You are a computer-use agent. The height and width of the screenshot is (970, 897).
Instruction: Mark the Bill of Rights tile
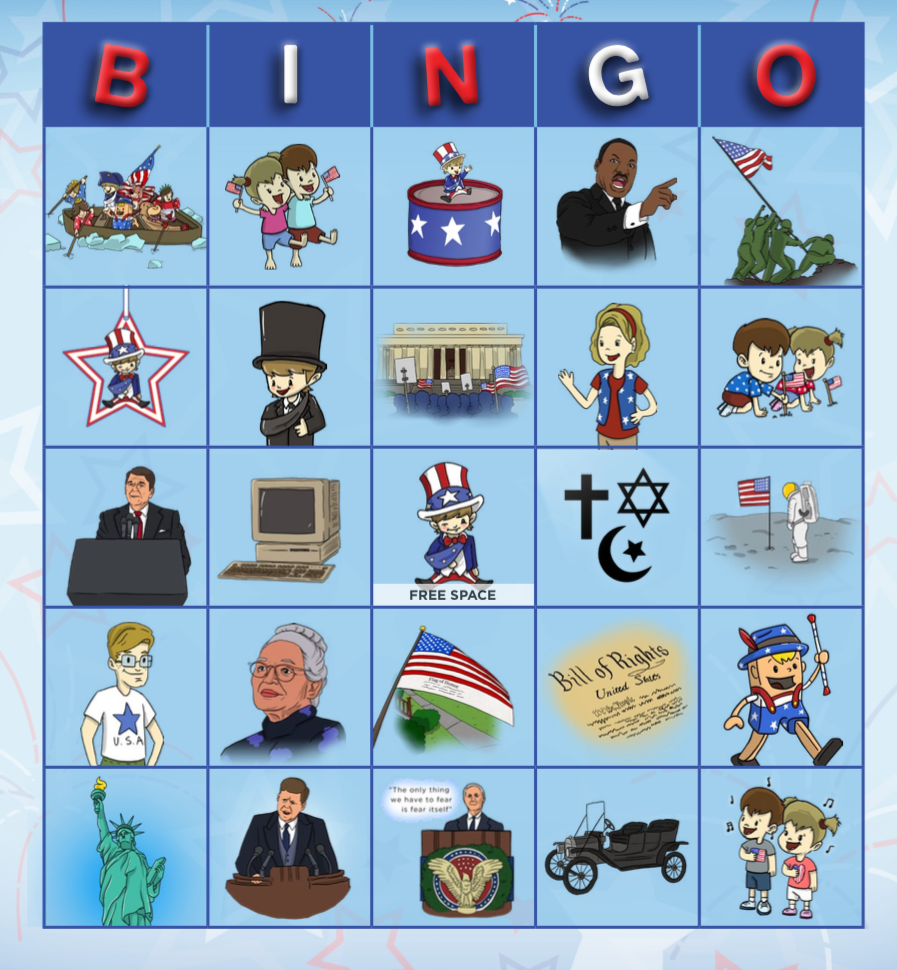617,687
